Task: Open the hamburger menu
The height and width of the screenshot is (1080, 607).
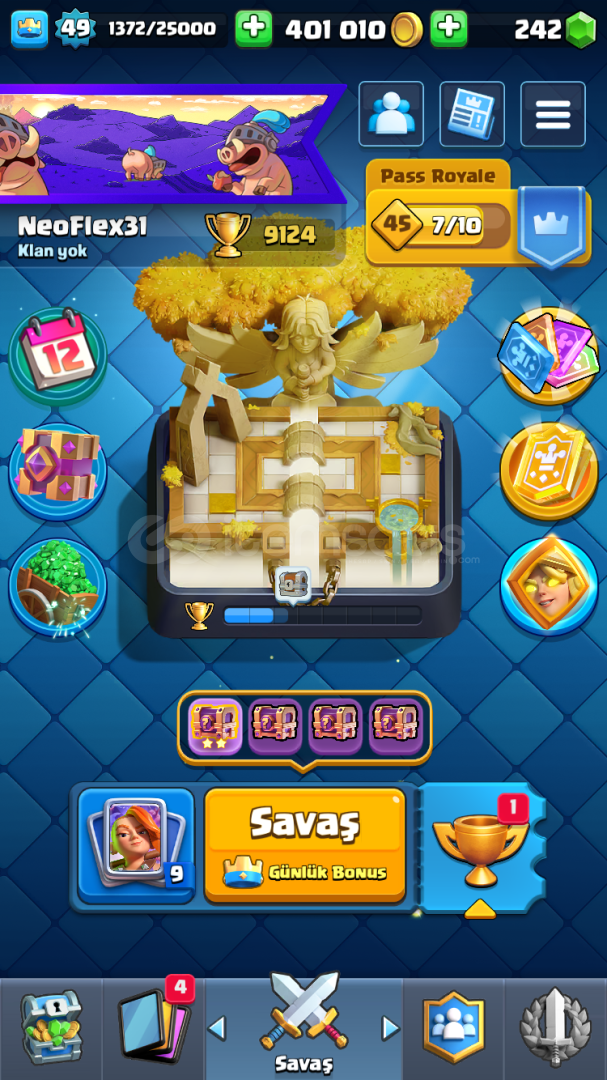Action: (552, 114)
